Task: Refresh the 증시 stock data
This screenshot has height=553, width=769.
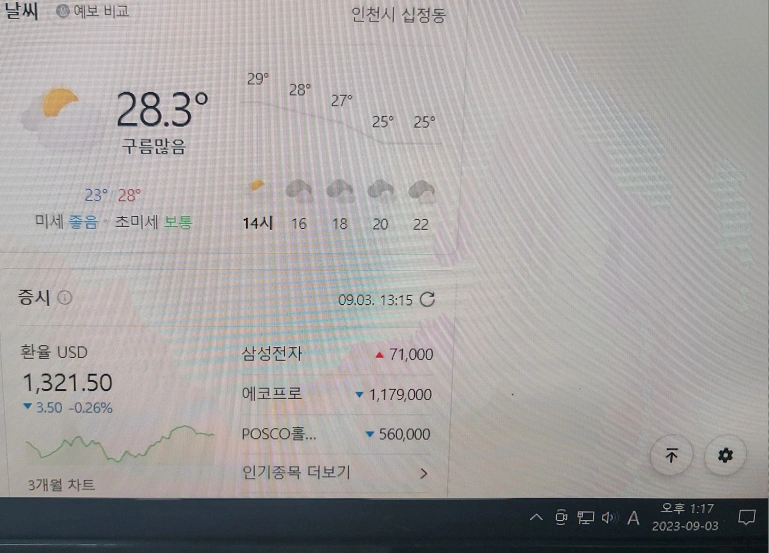Action: point(428,299)
